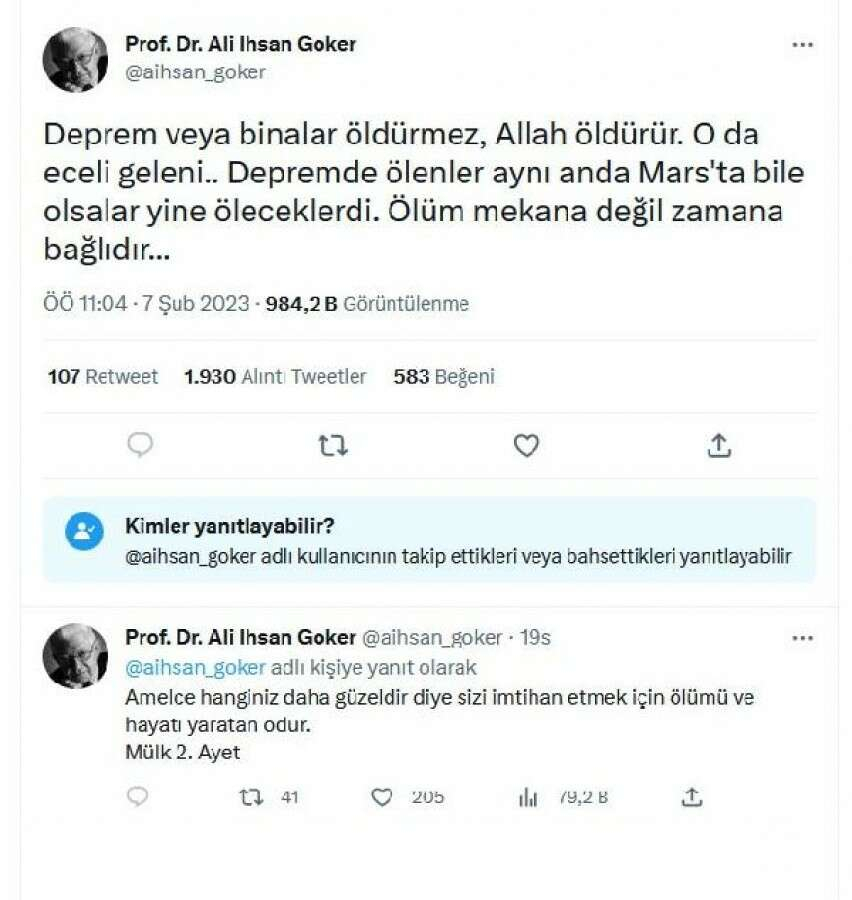Viewport: 852px width, 900px height.
Task: Reply to the main tweet
Action: (140, 446)
